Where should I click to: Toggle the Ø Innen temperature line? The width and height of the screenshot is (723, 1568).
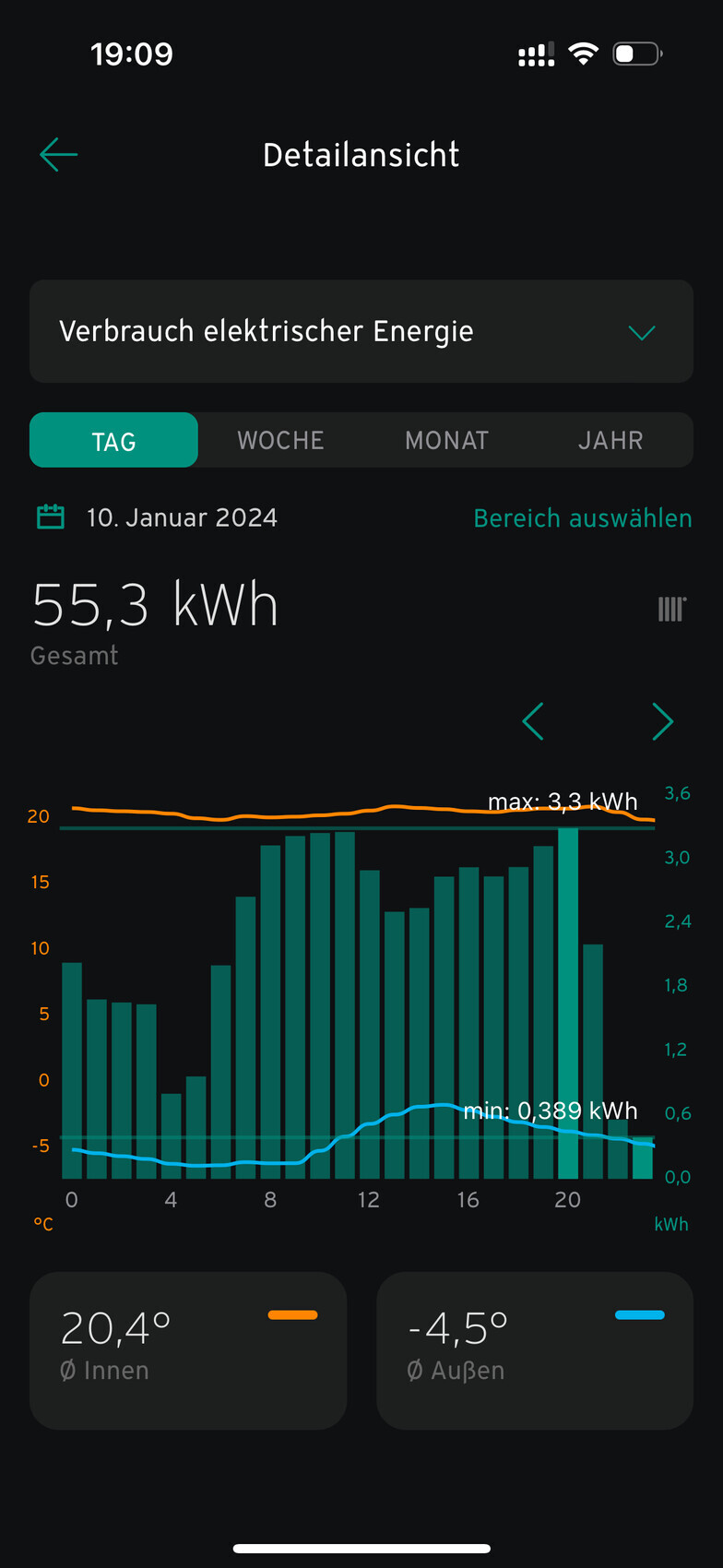pos(188,1350)
